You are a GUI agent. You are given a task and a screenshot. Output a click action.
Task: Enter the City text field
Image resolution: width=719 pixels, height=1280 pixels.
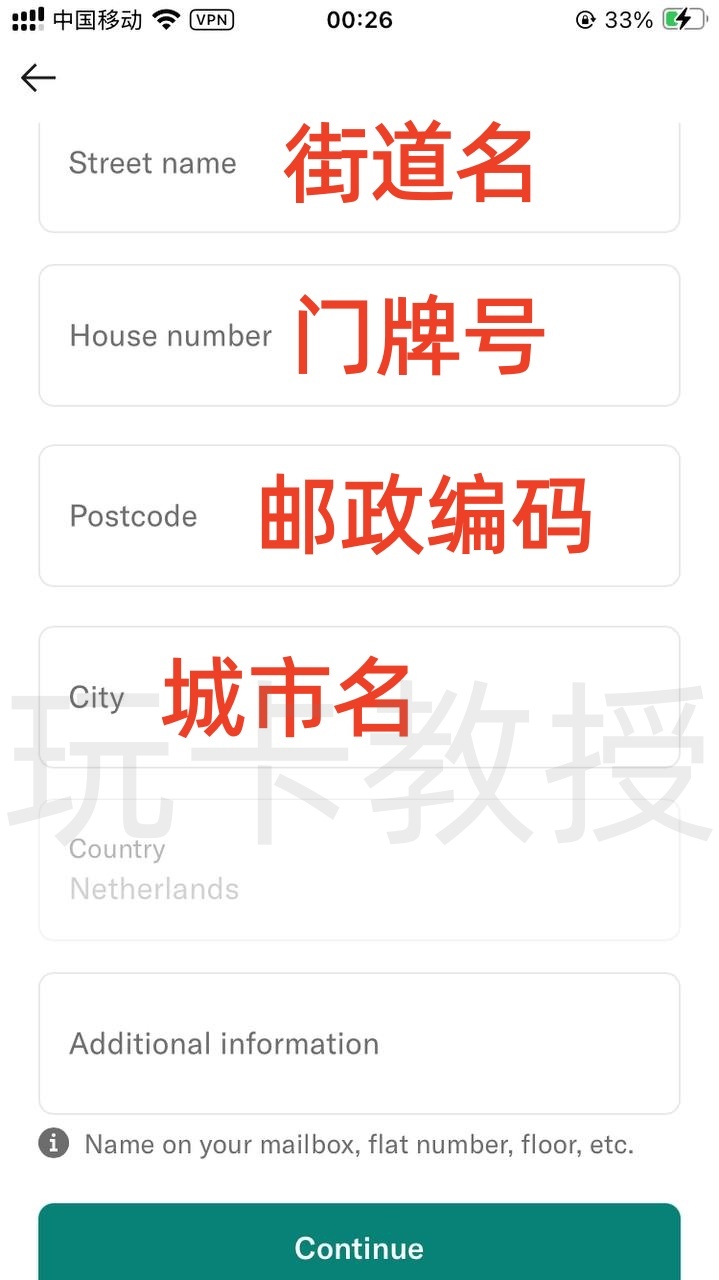click(359, 697)
